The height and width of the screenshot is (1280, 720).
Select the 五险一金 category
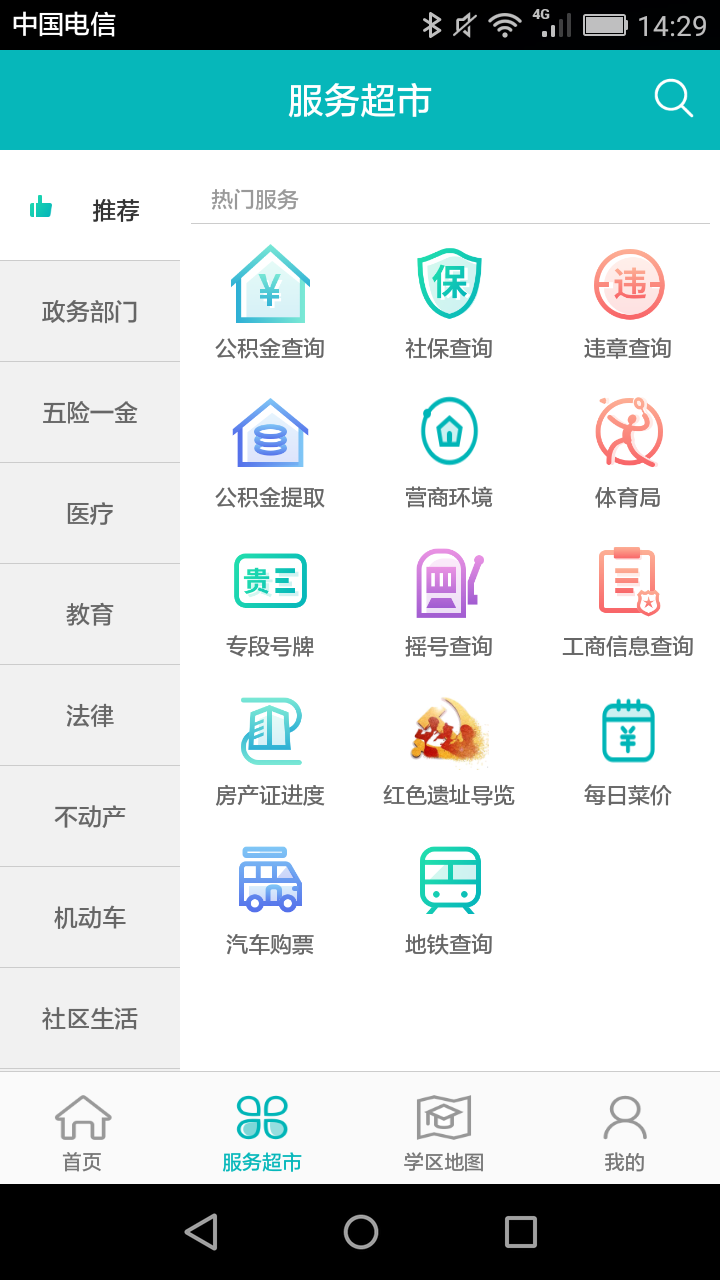click(x=90, y=413)
